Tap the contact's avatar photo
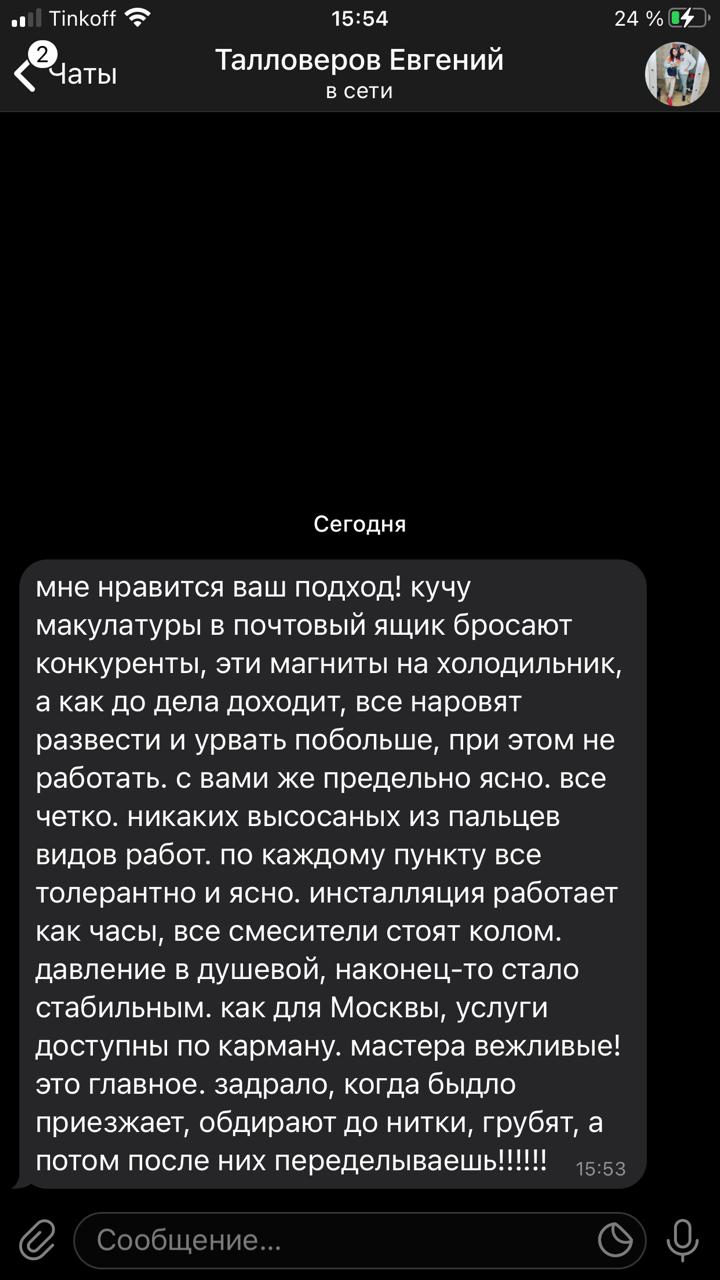 [676, 74]
